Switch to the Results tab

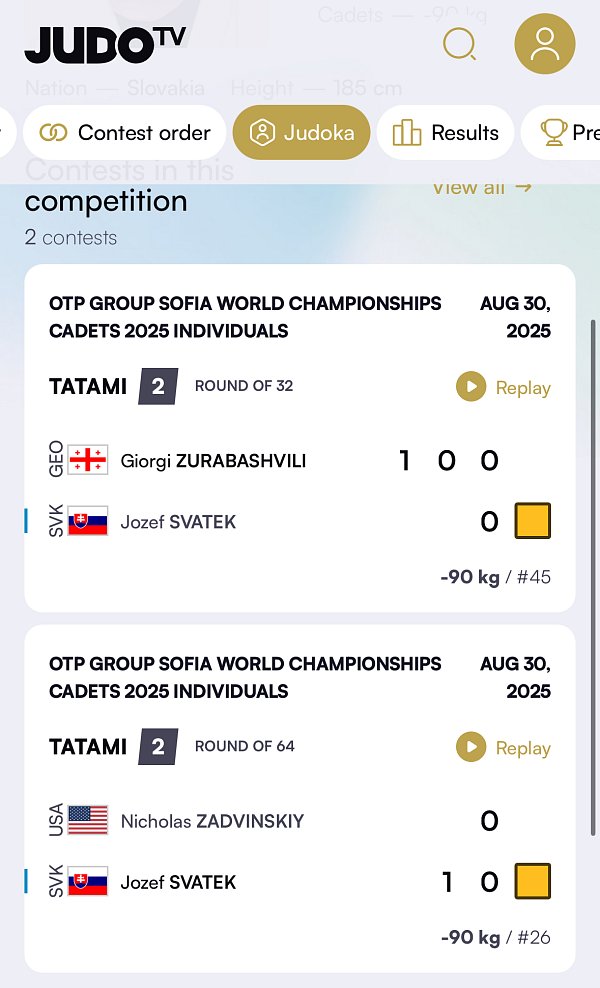[x=445, y=133]
